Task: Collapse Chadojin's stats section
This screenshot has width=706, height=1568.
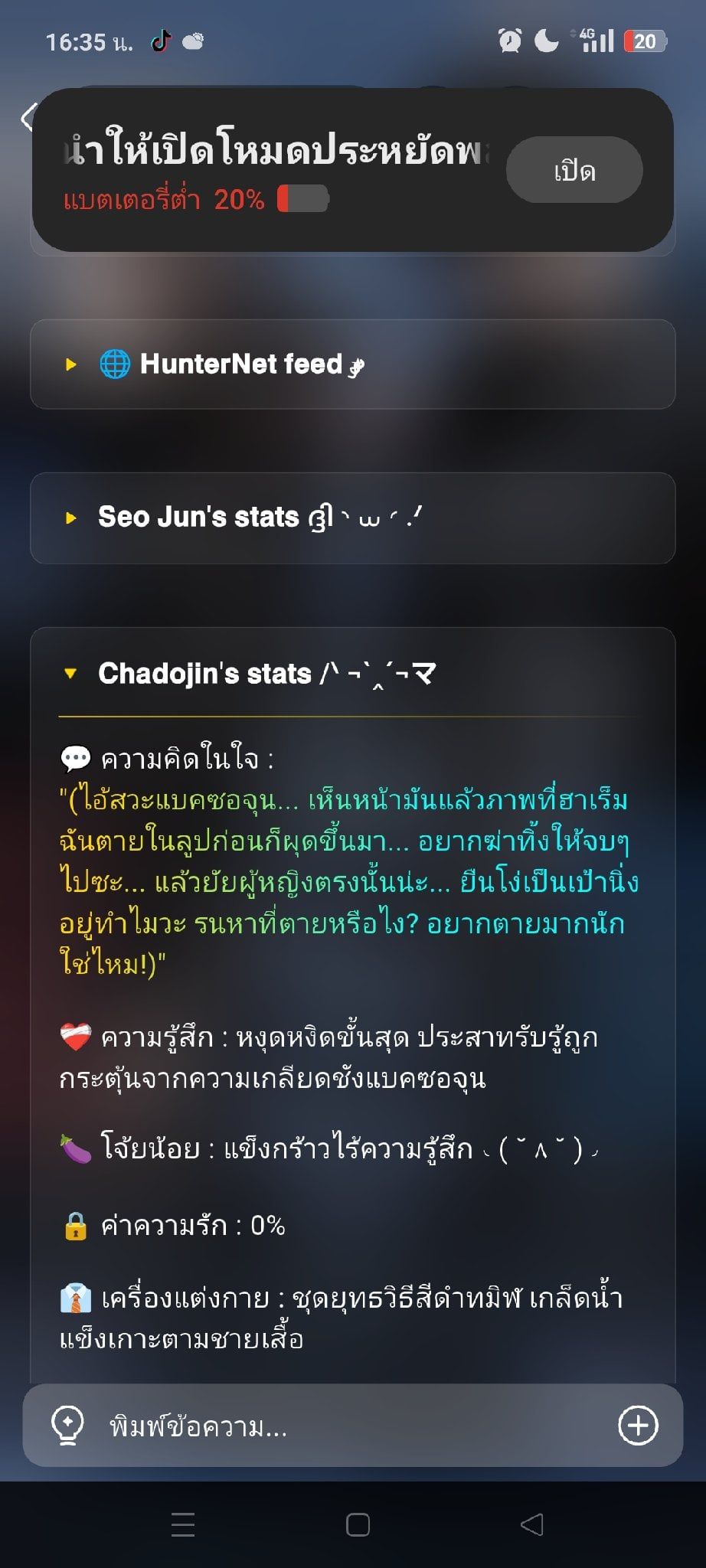Action: pyautogui.click(x=353, y=674)
